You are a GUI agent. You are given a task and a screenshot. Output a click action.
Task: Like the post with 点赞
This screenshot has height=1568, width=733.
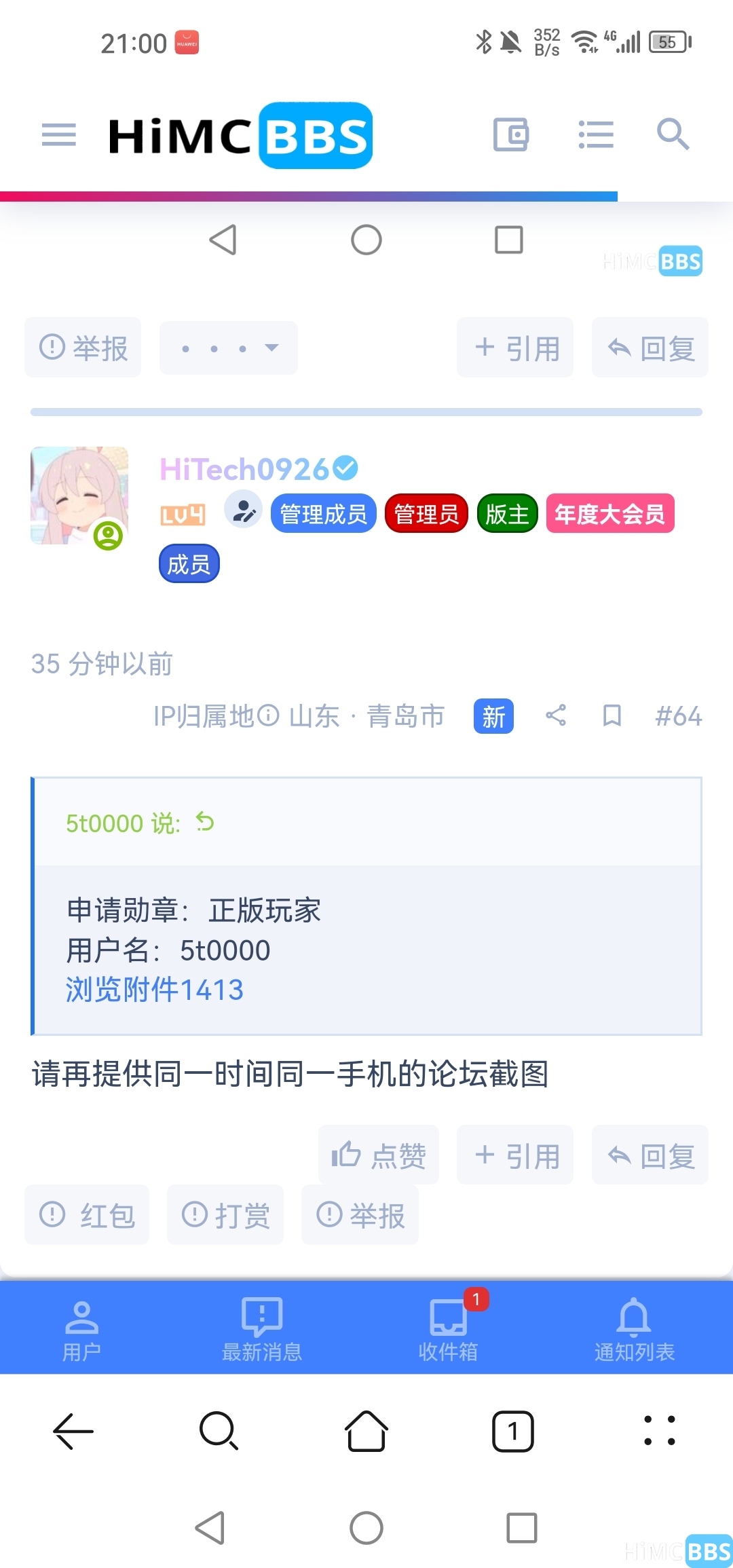379,1155
